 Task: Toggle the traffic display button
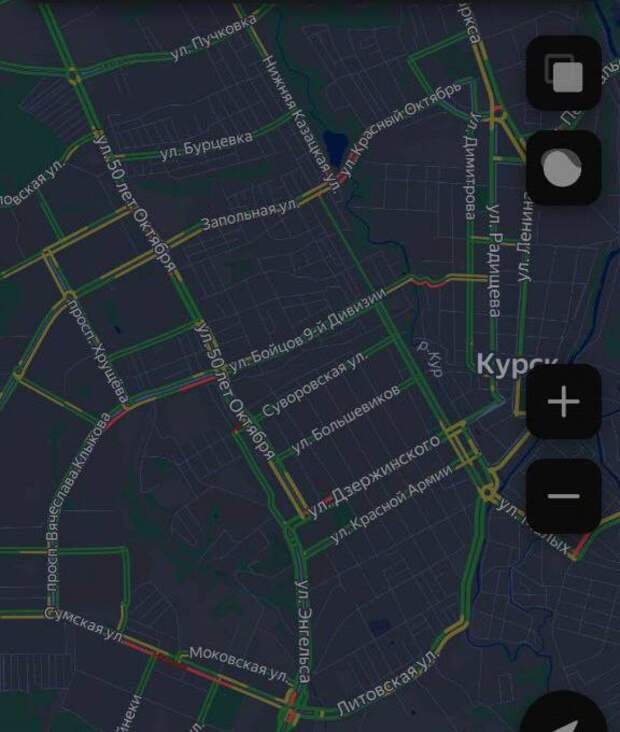tap(563, 168)
